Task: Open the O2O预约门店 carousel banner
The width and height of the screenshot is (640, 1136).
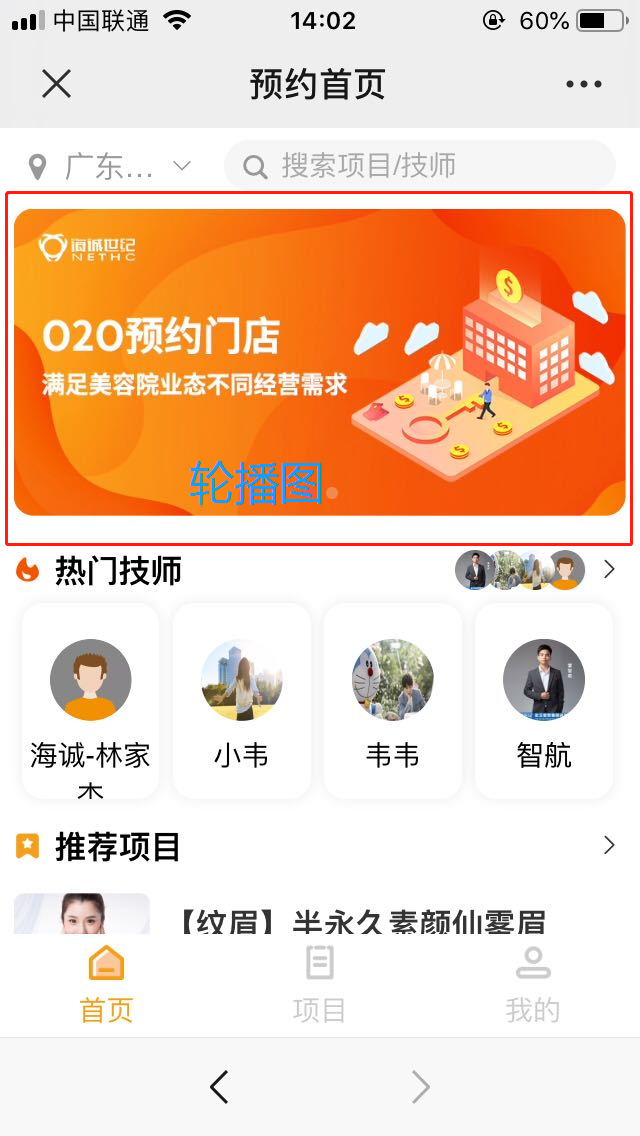Action: click(319, 362)
